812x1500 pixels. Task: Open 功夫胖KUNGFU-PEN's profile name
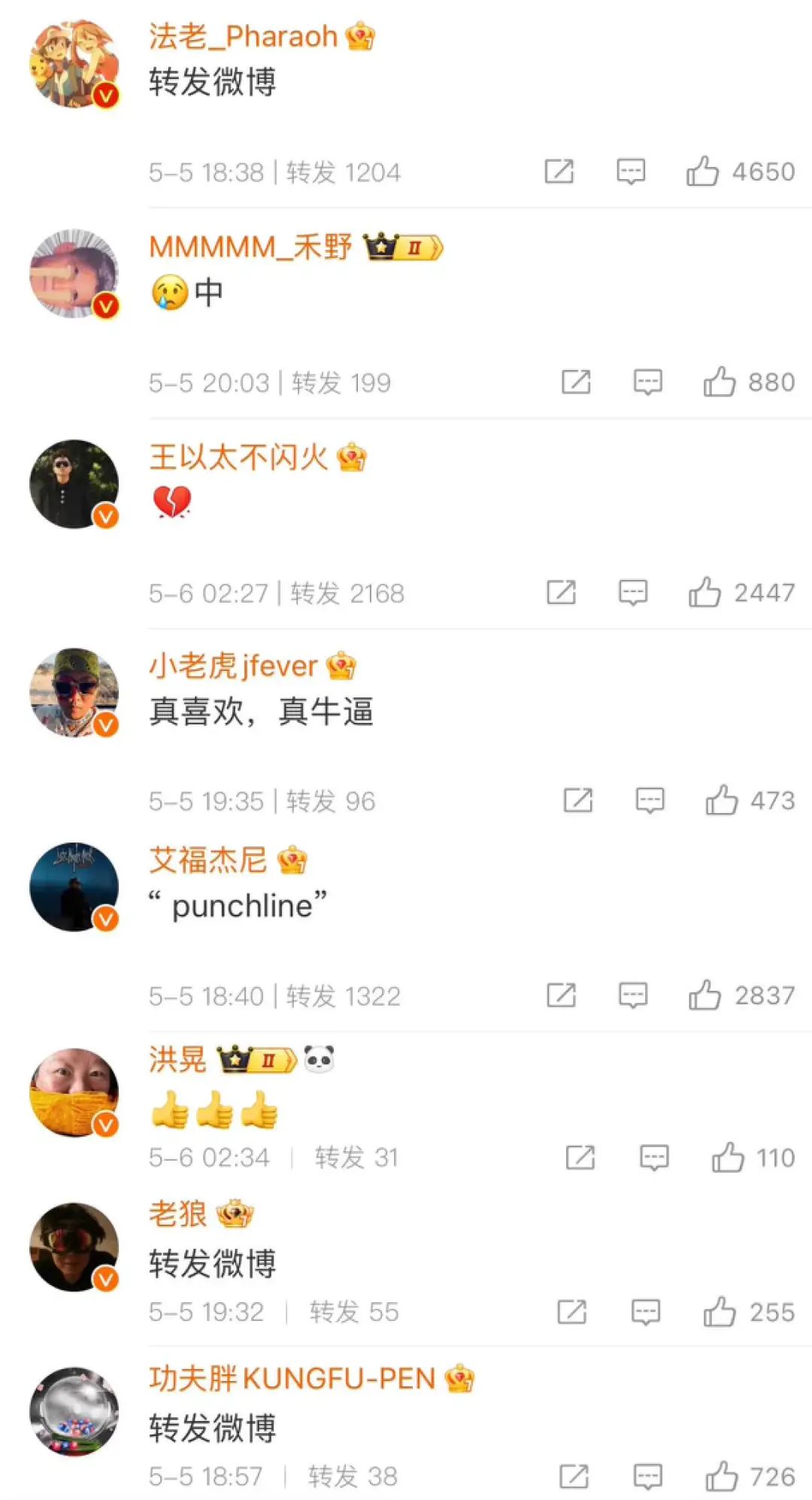tap(292, 1378)
